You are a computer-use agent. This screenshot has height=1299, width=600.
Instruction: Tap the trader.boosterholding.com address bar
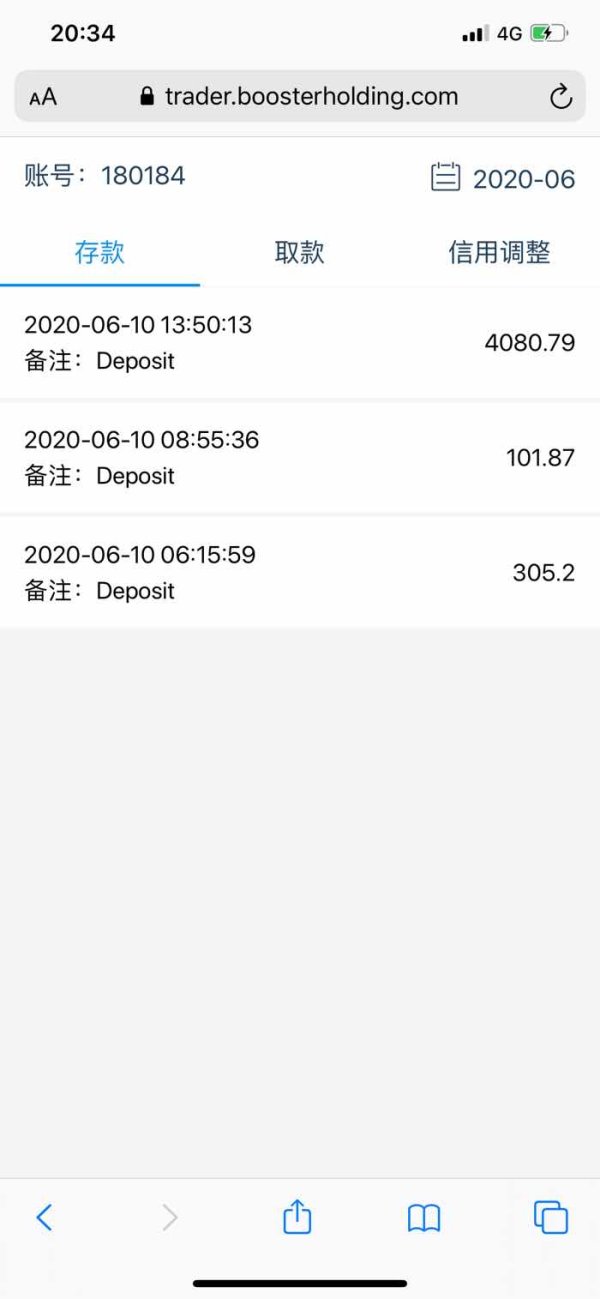[x=300, y=96]
